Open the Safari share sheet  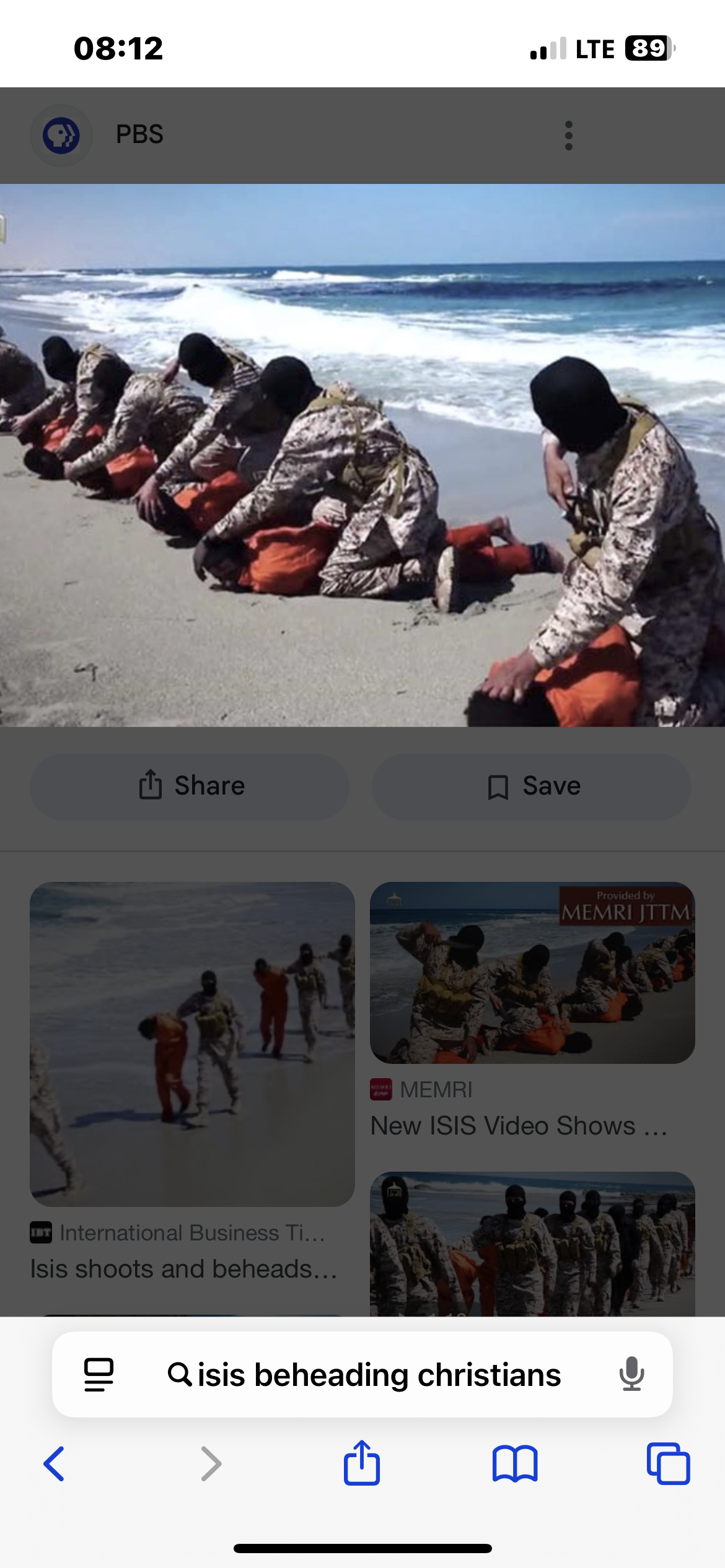[362, 1463]
